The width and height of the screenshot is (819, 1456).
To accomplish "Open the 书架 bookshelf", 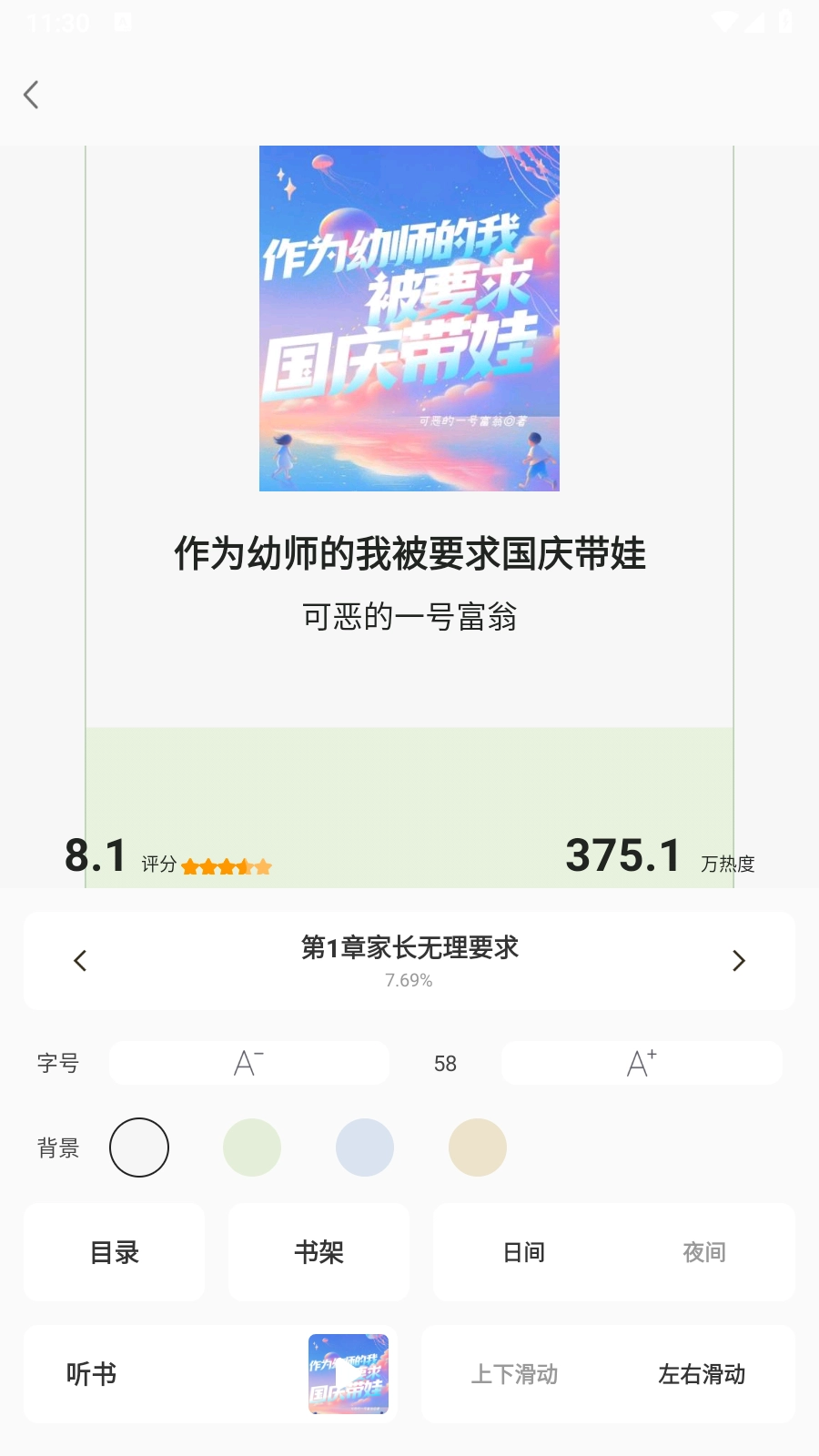I will 318,1252.
